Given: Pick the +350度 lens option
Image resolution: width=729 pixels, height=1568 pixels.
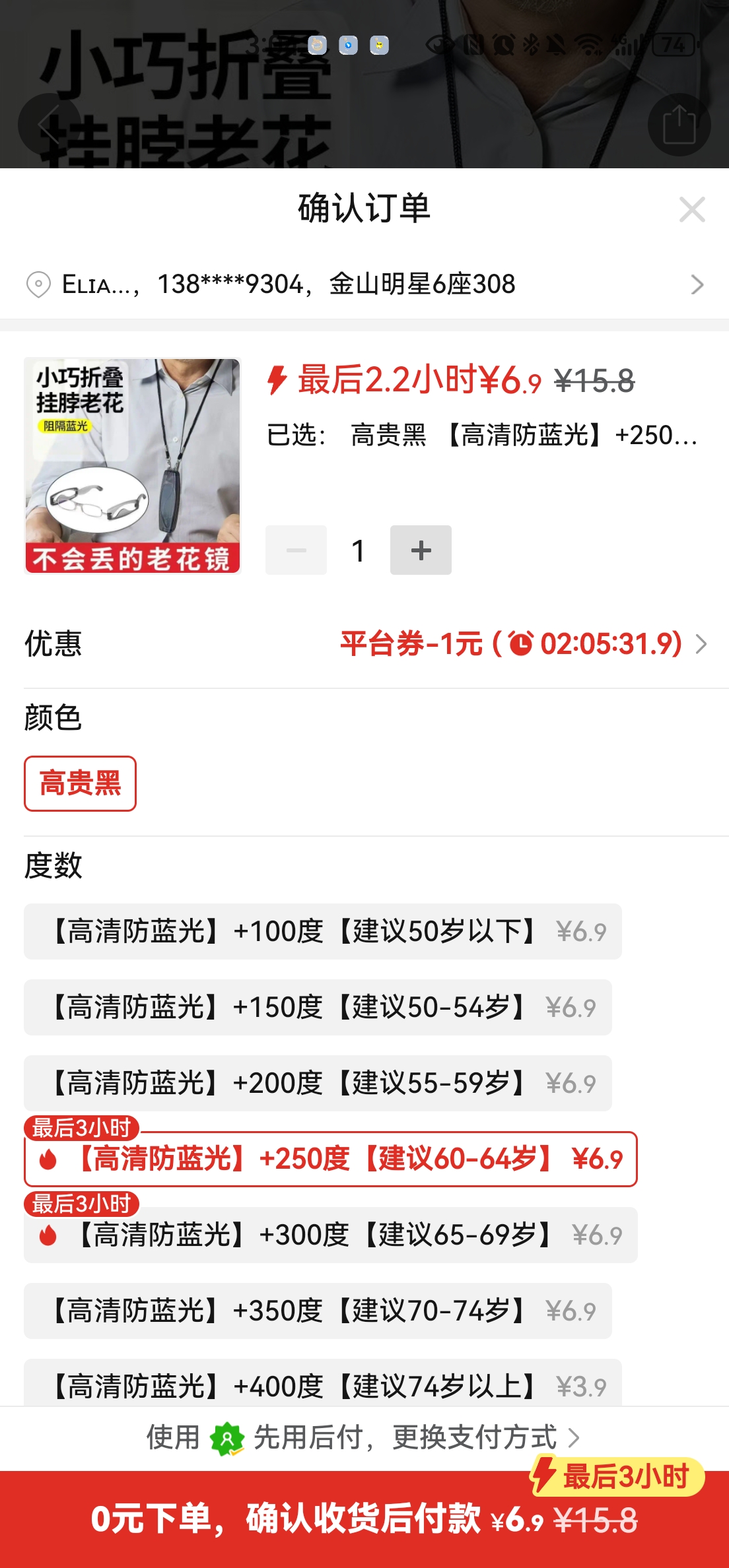Looking at the screenshot, I should pos(318,1311).
